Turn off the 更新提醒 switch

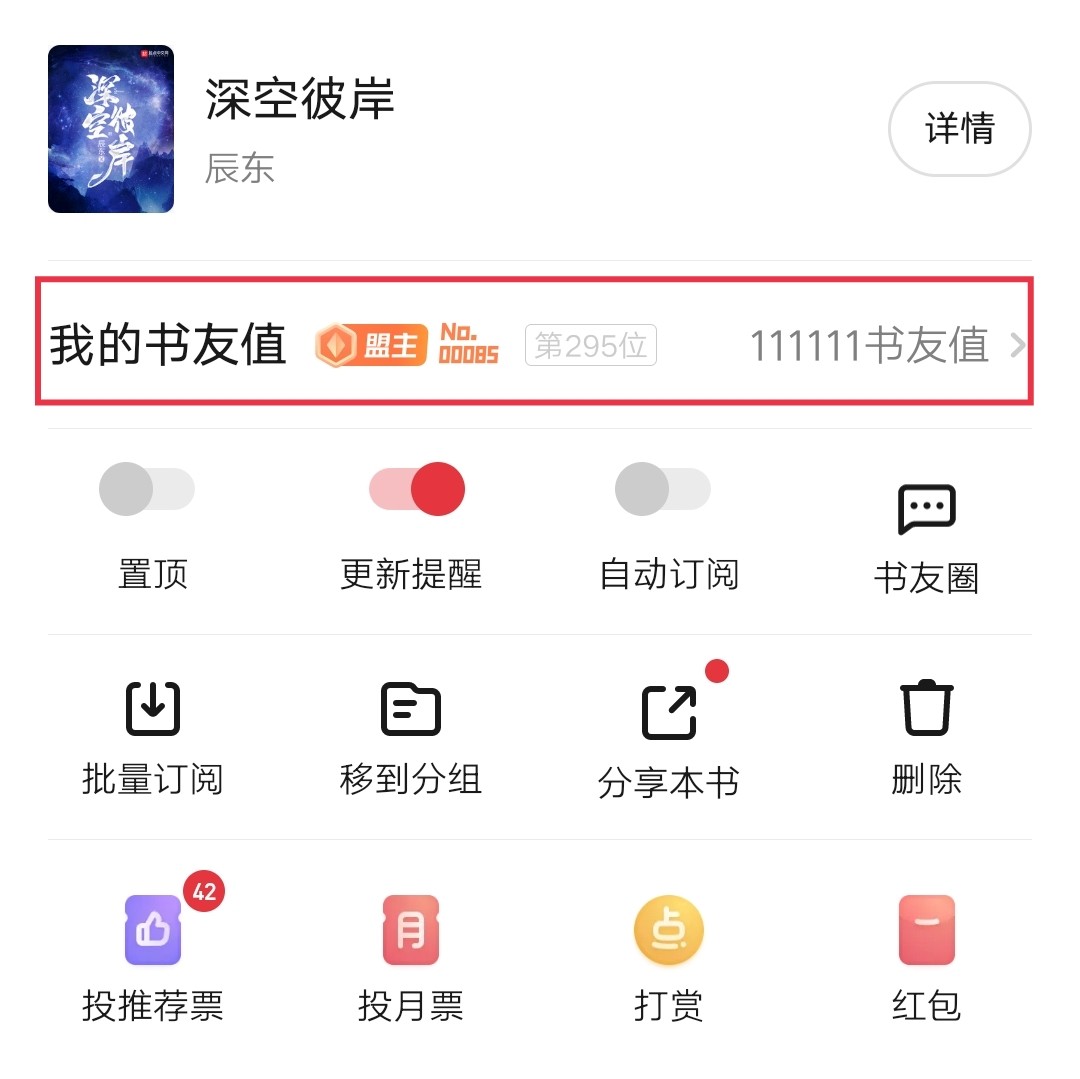click(417, 489)
